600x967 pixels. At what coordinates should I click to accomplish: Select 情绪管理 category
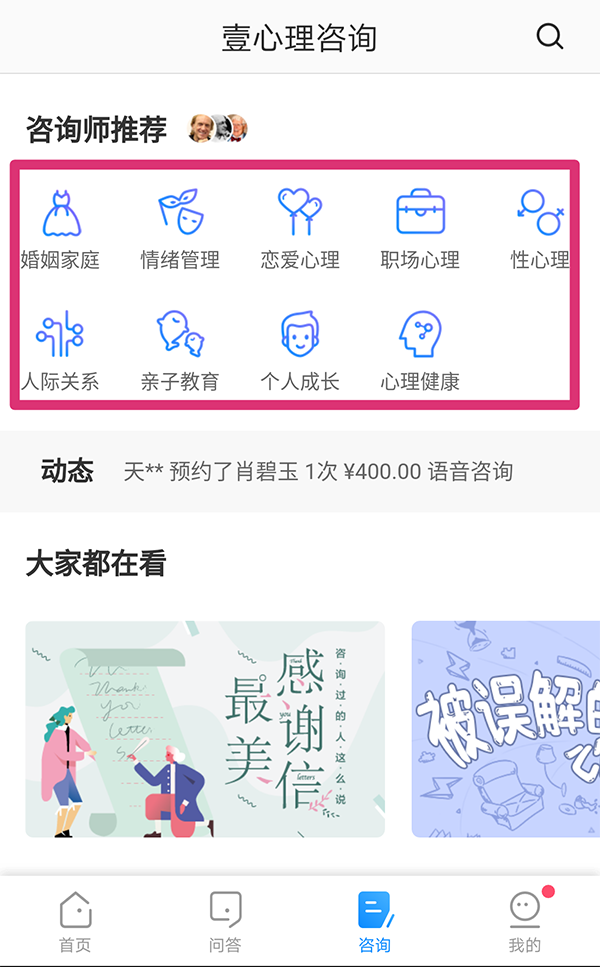point(180,229)
